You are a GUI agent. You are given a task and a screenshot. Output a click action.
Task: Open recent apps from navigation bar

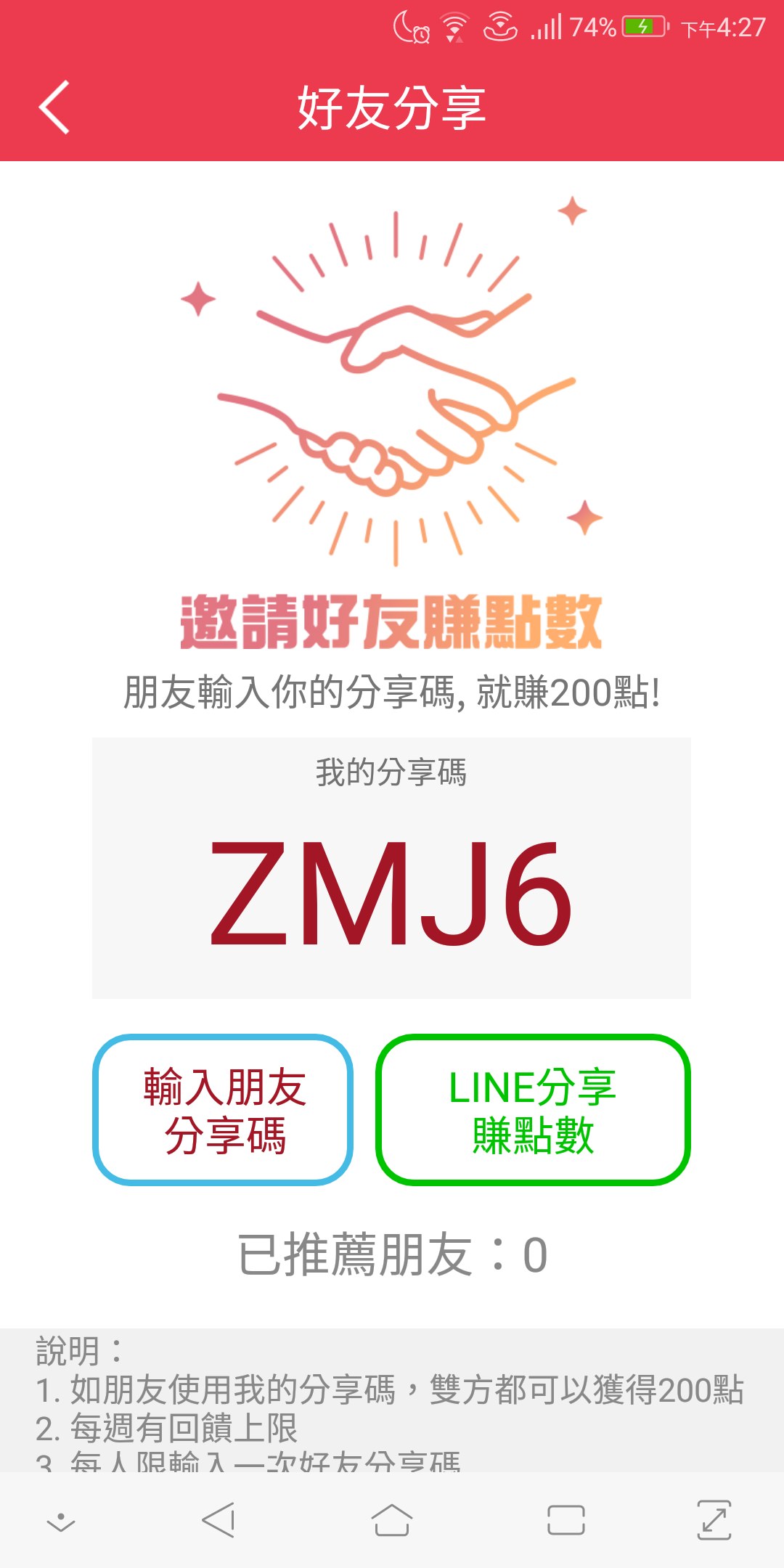565,1520
